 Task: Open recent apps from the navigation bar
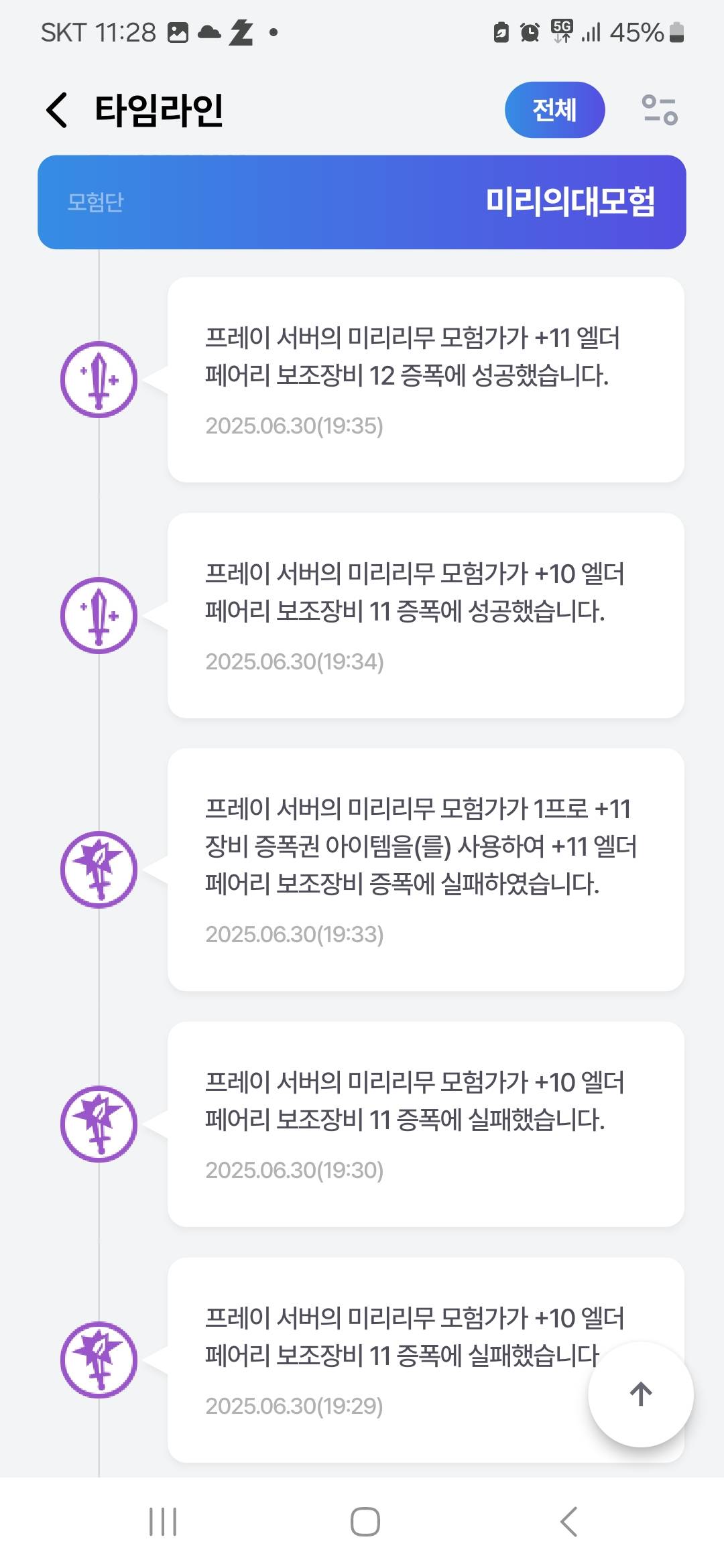[163, 1522]
